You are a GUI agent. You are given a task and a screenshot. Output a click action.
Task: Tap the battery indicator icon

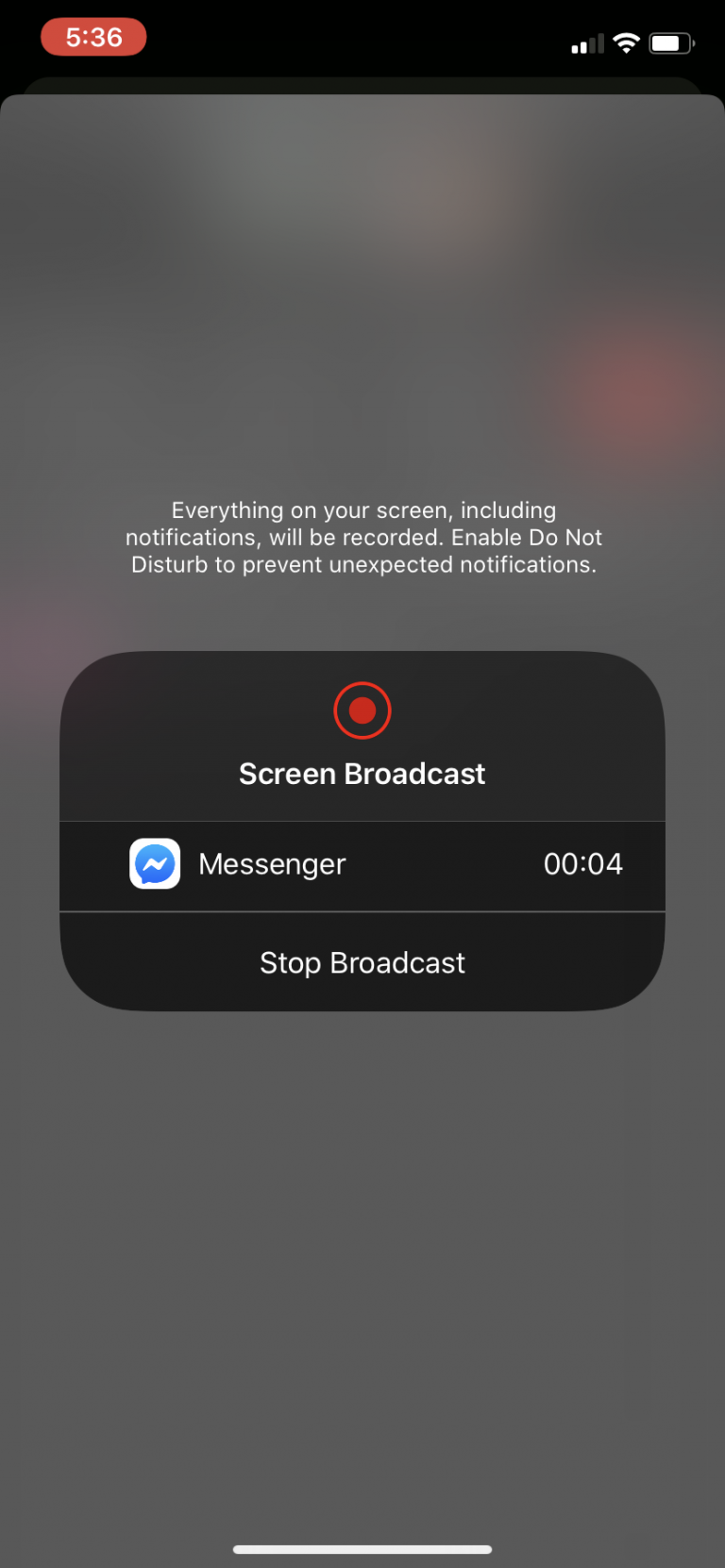tap(670, 42)
